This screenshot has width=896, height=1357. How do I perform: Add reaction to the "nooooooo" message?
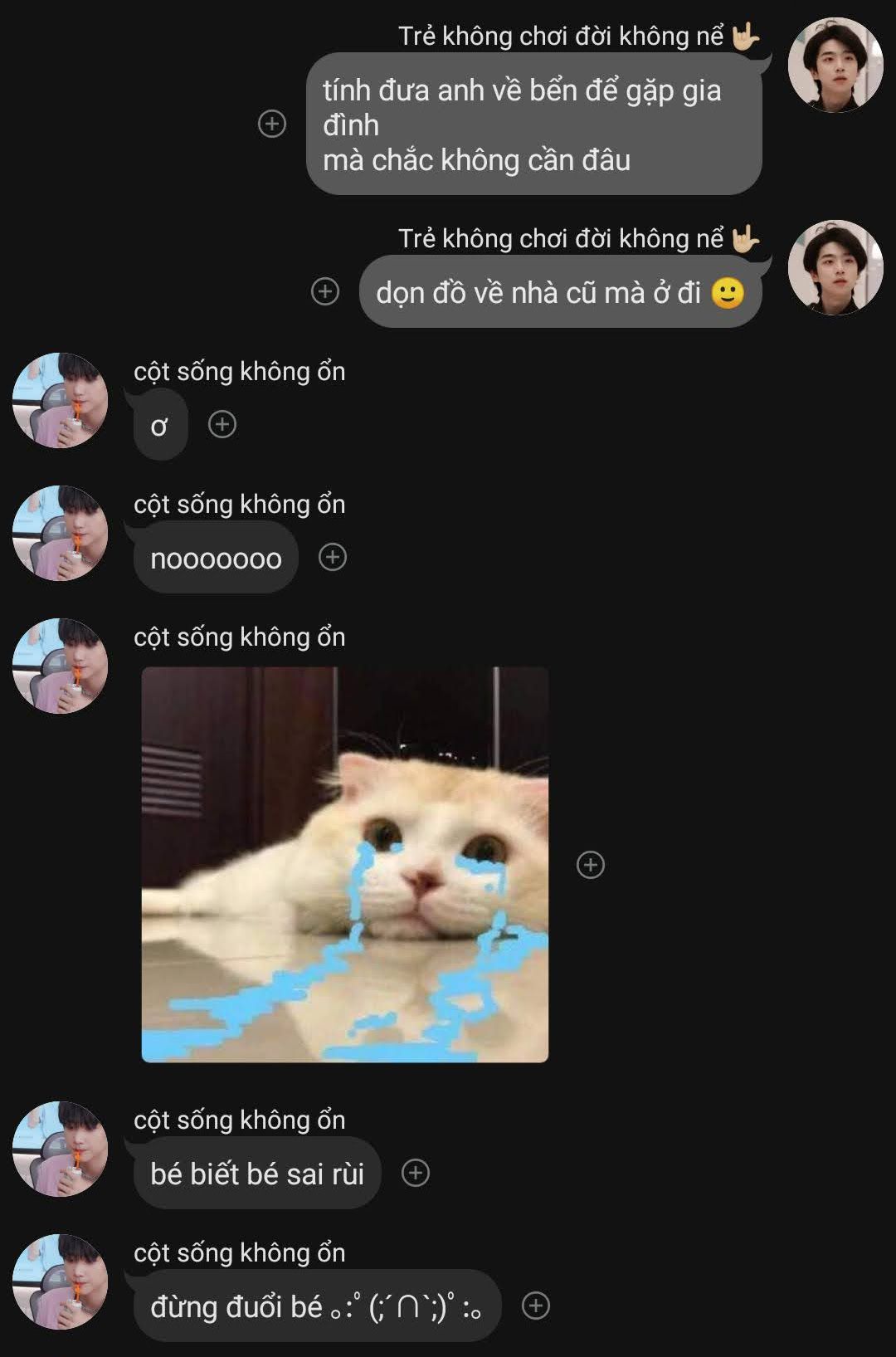[x=333, y=557]
